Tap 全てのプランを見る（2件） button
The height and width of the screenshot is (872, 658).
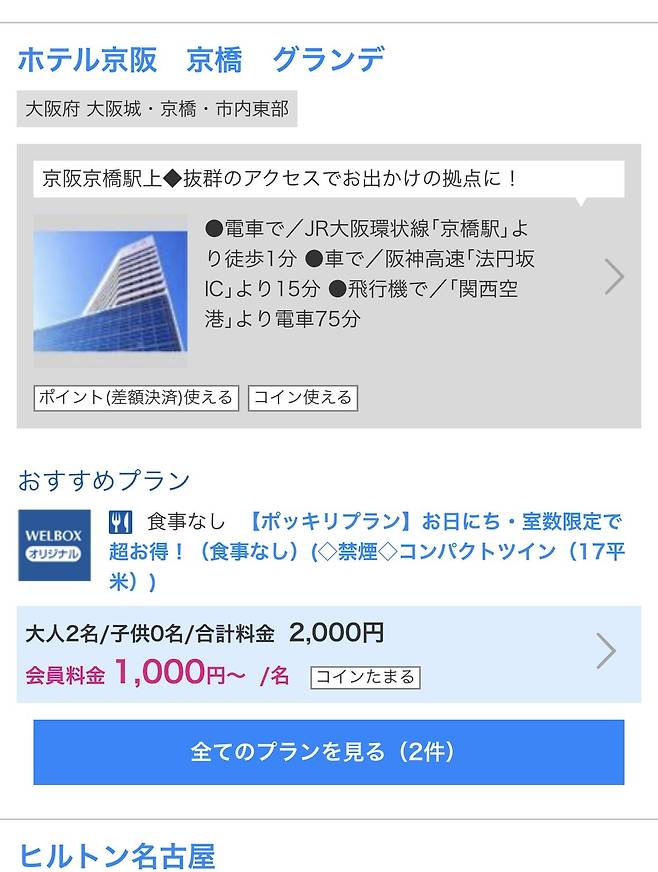click(328, 752)
